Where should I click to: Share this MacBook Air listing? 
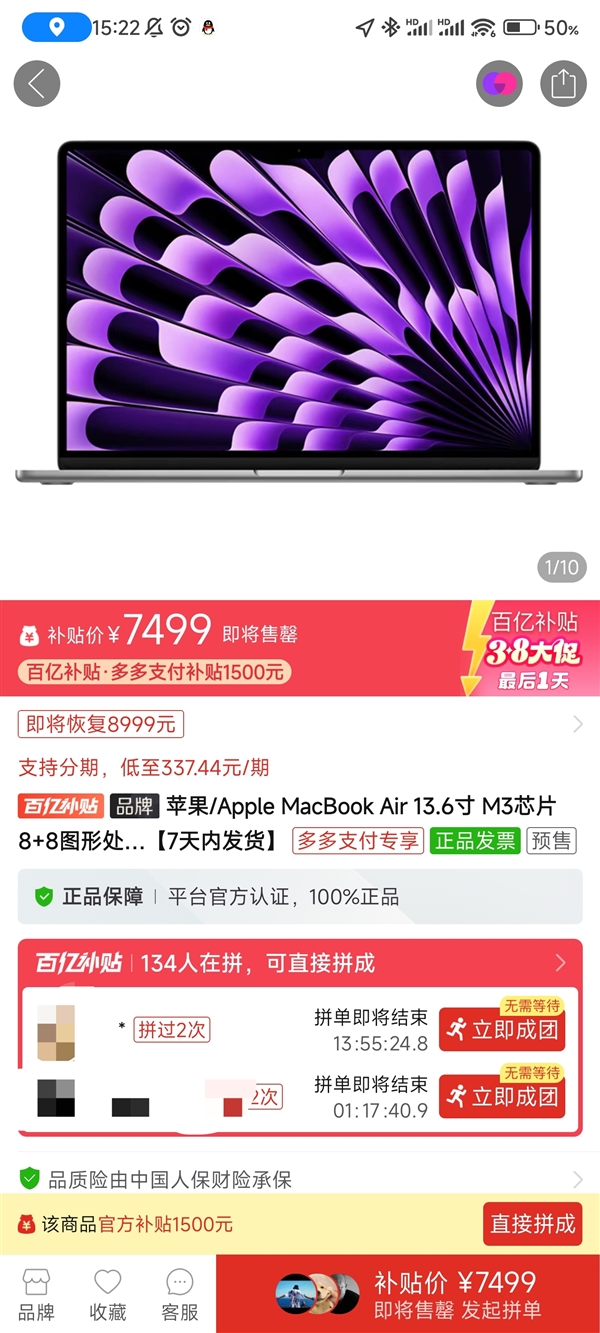pyautogui.click(x=563, y=84)
